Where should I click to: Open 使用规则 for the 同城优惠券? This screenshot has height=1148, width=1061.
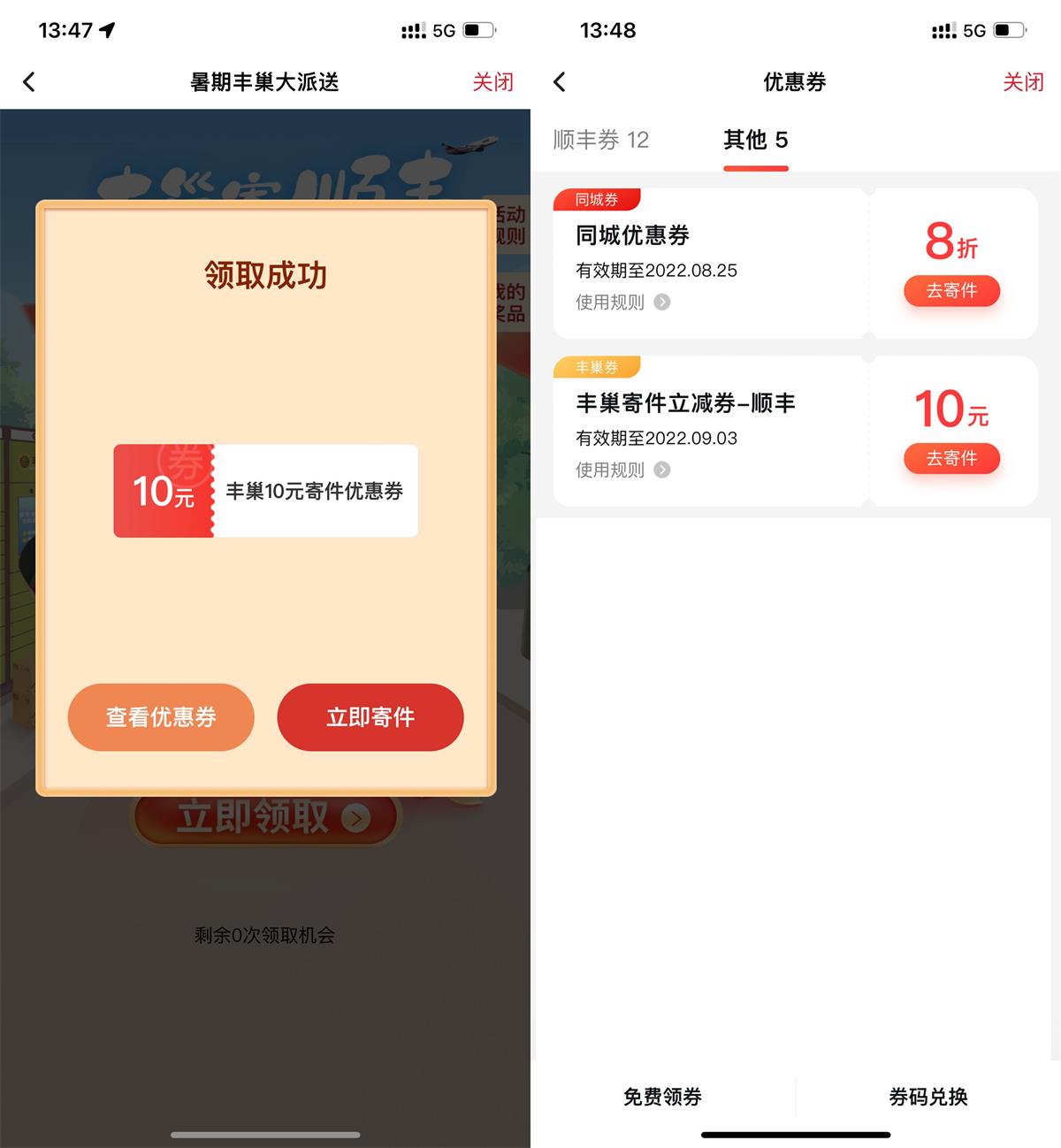tap(622, 302)
